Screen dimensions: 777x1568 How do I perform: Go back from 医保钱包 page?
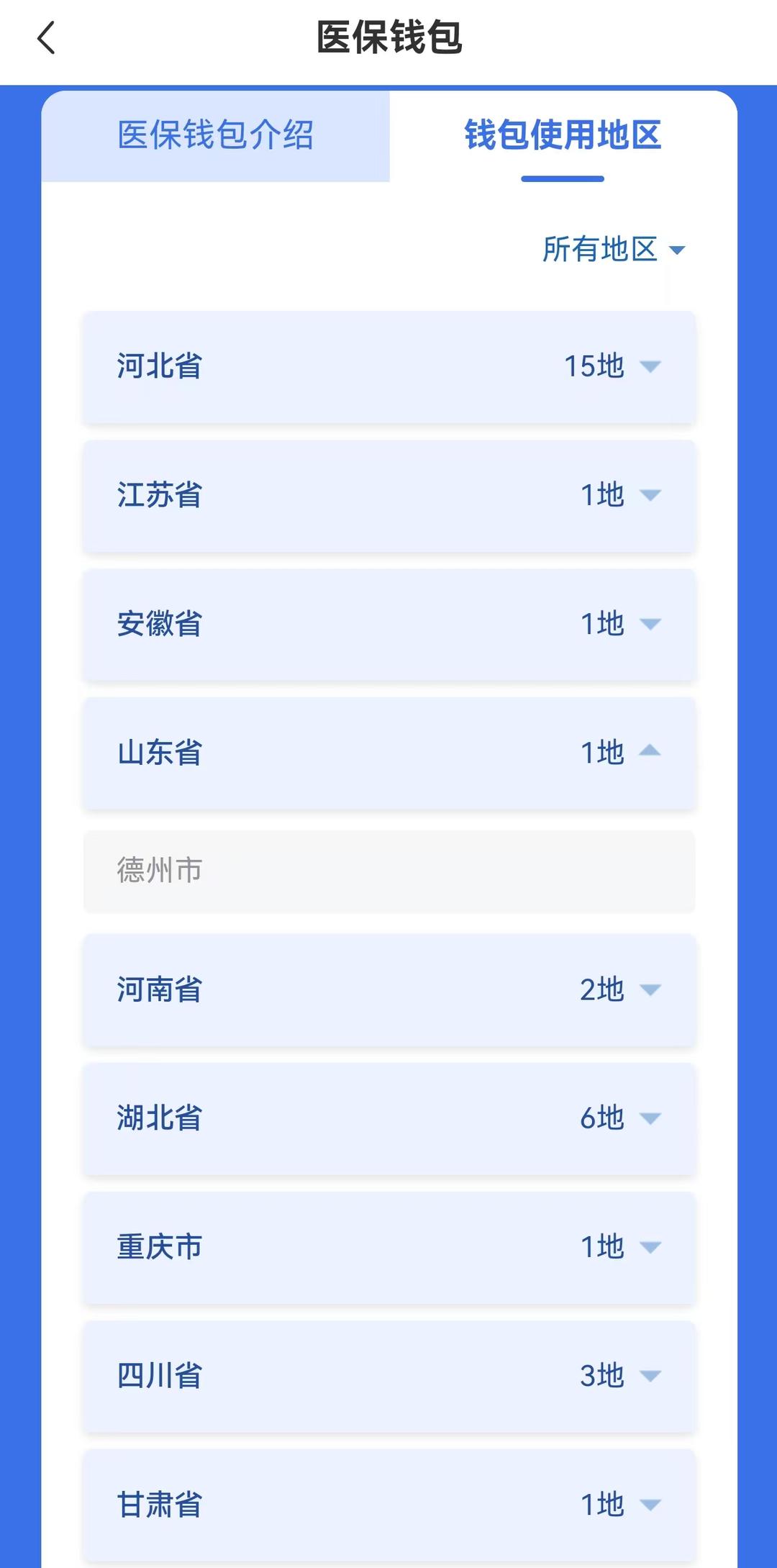point(46,38)
